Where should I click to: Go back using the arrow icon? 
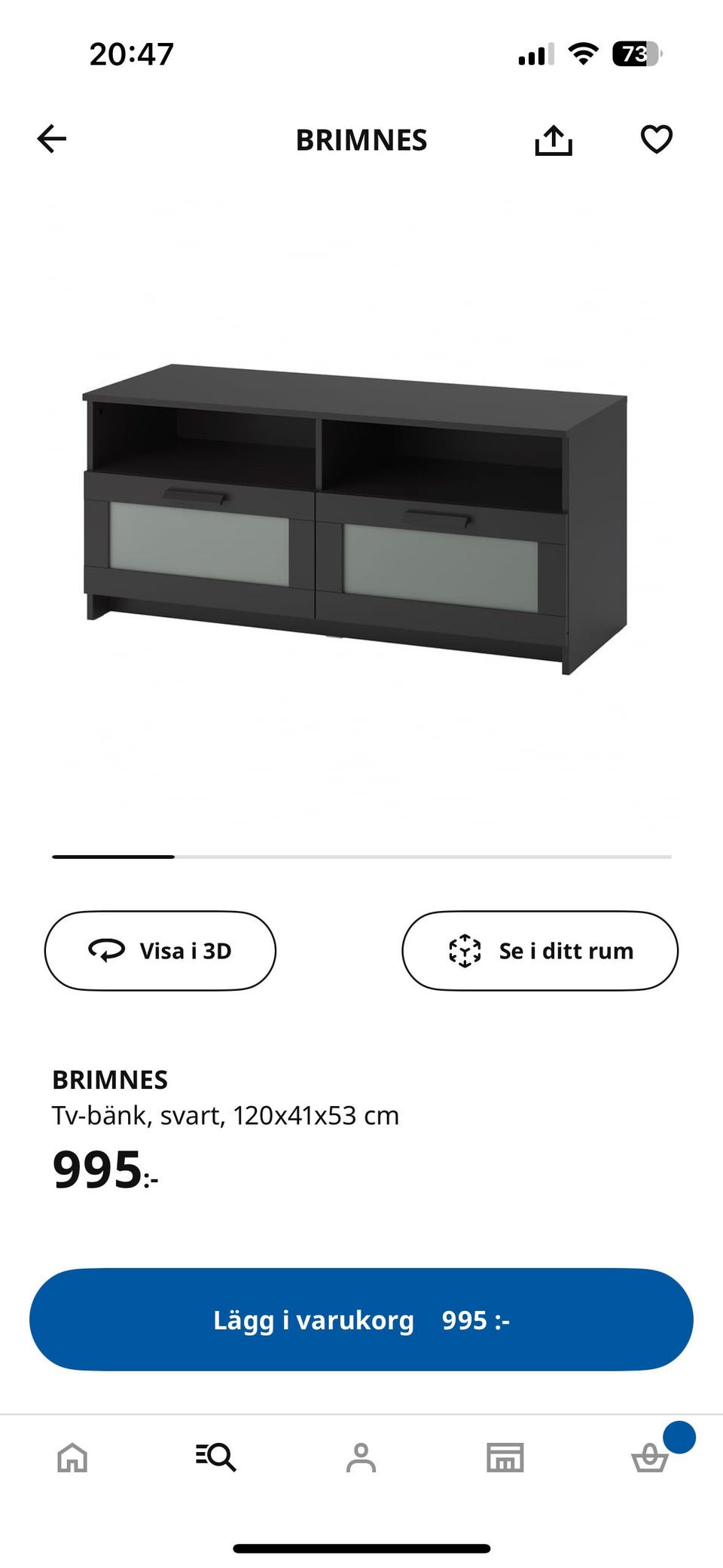(52, 139)
